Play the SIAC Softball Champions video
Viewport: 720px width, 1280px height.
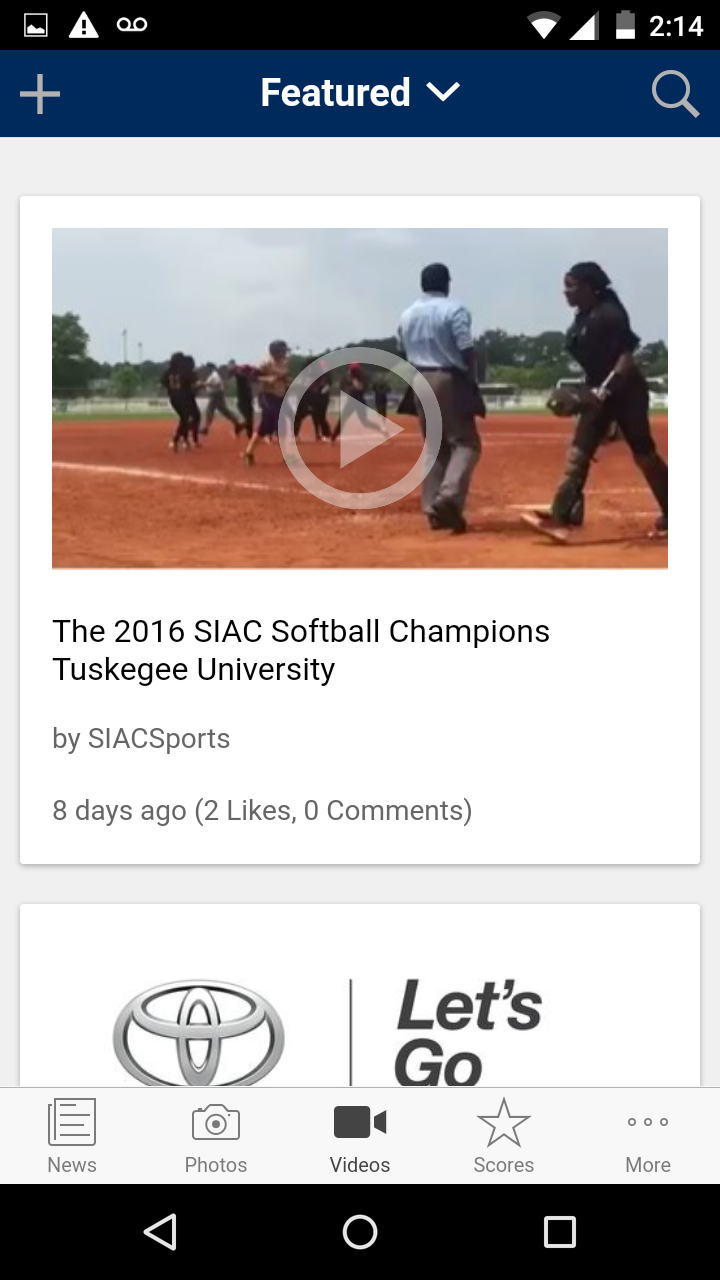coord(360,427)
